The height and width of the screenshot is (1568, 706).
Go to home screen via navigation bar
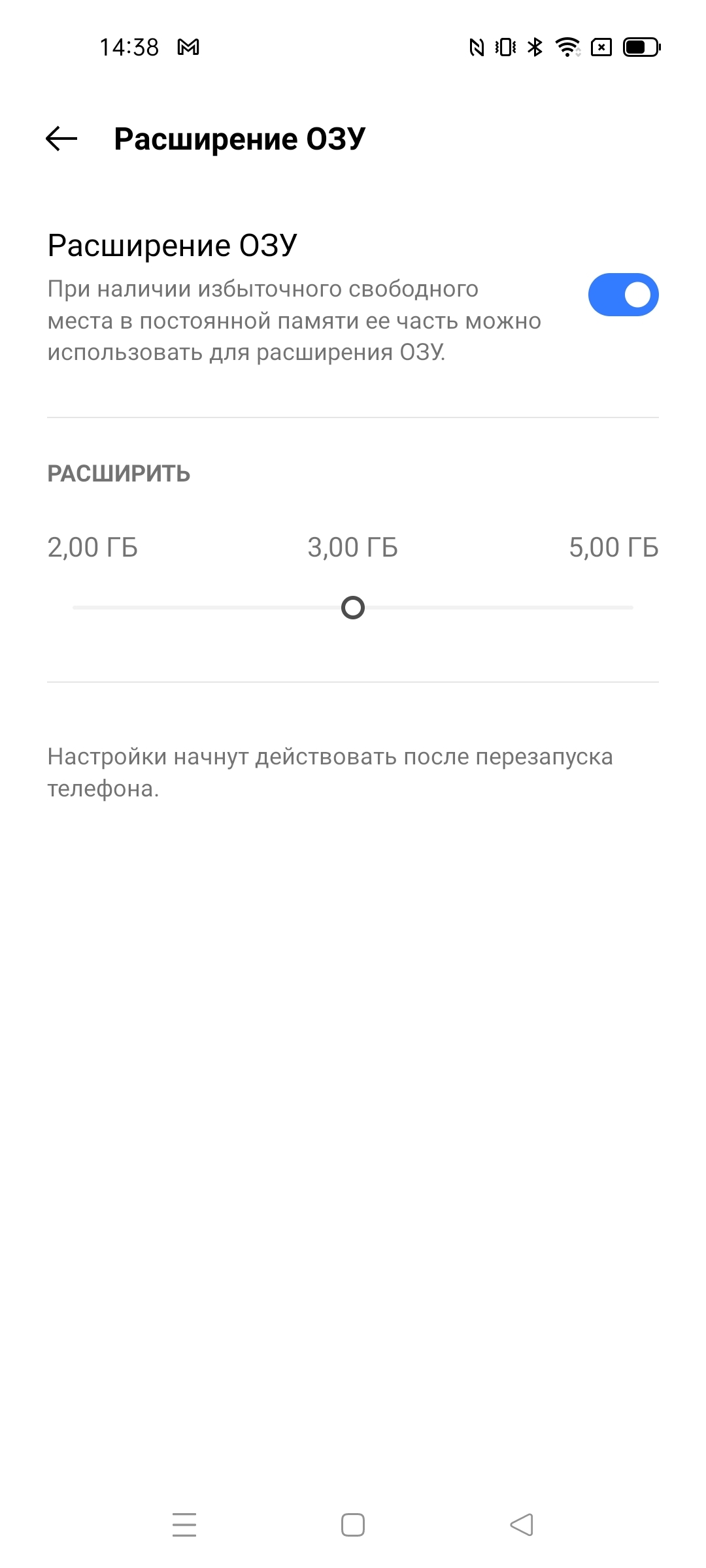tap(353, 1525)
